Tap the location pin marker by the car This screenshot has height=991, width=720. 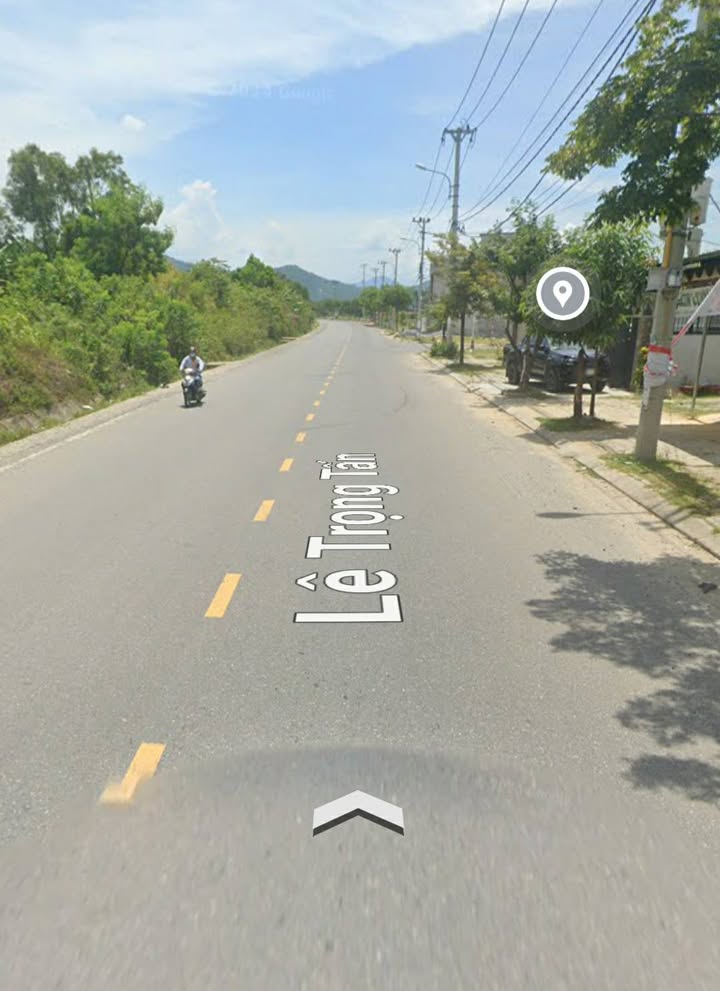click(x=562, y=294)
